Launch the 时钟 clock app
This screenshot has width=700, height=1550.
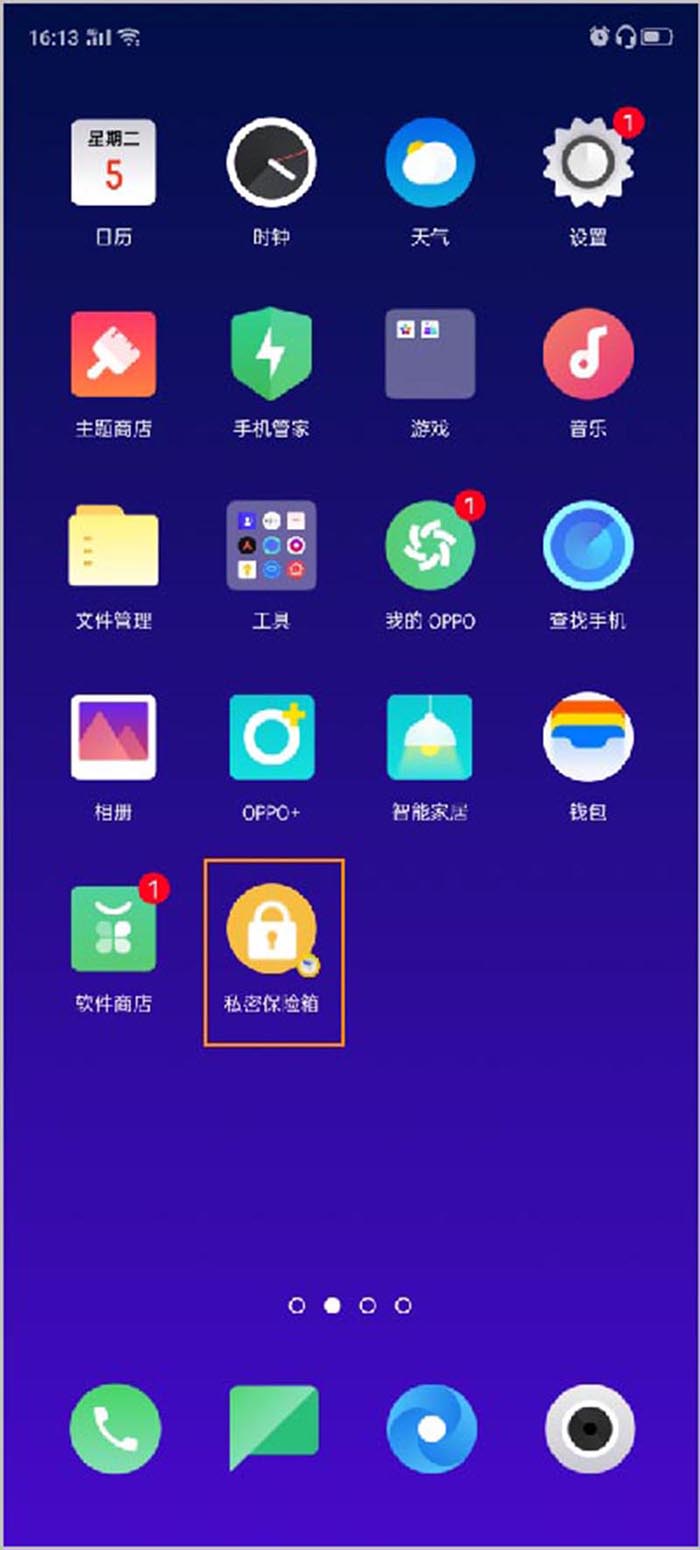click(x=271, y=163)
